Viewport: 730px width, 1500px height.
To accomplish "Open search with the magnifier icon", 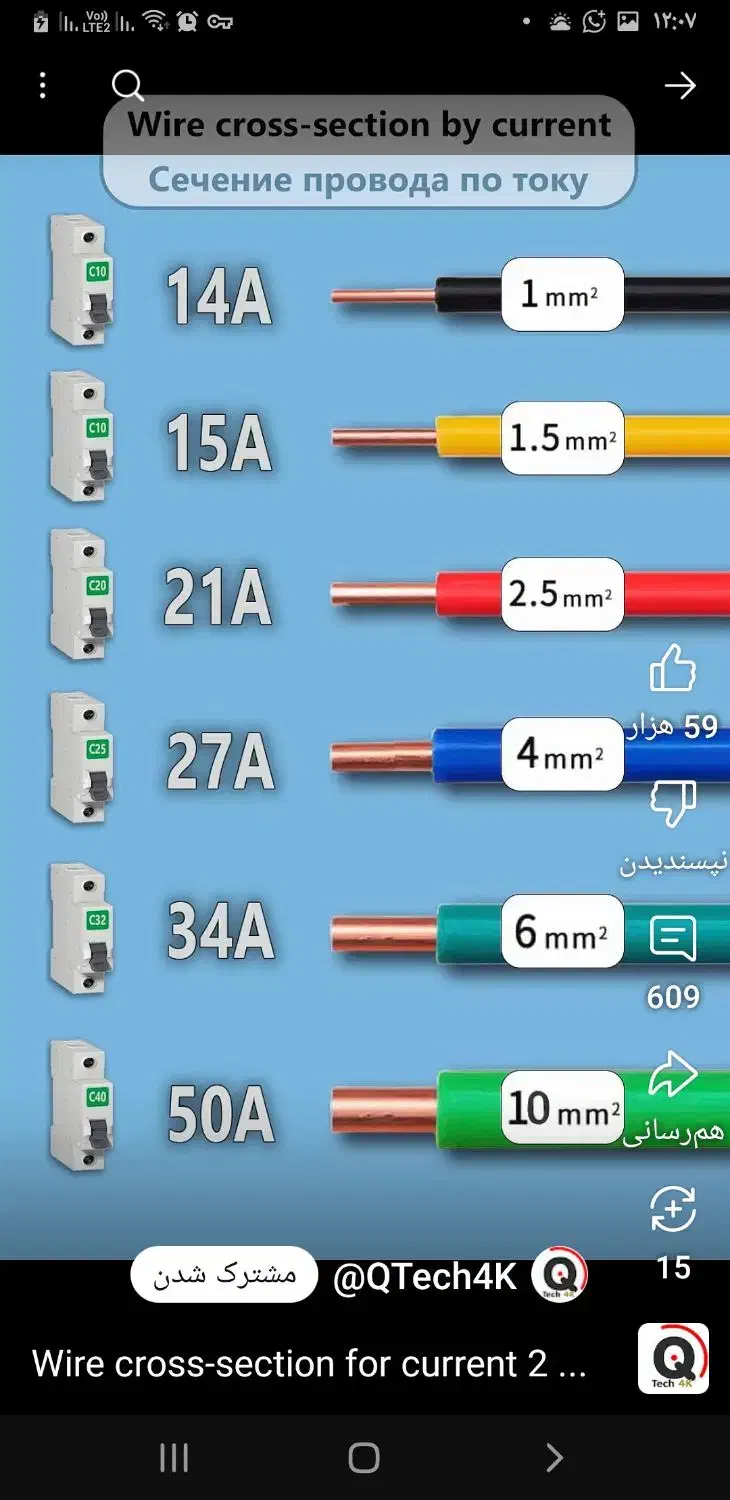I will (x=128, y=86).
